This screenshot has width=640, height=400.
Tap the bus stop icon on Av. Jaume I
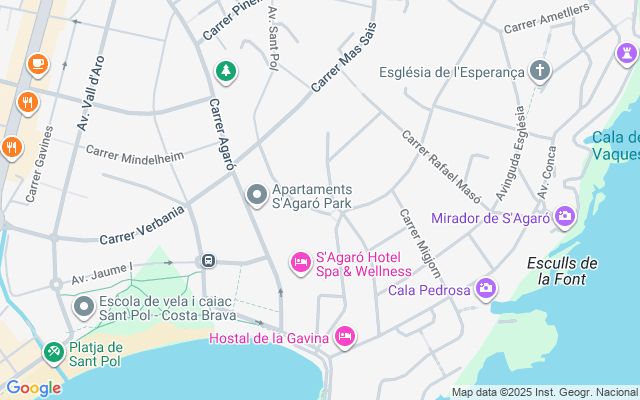pyautogui.click(x=208, y=261)
